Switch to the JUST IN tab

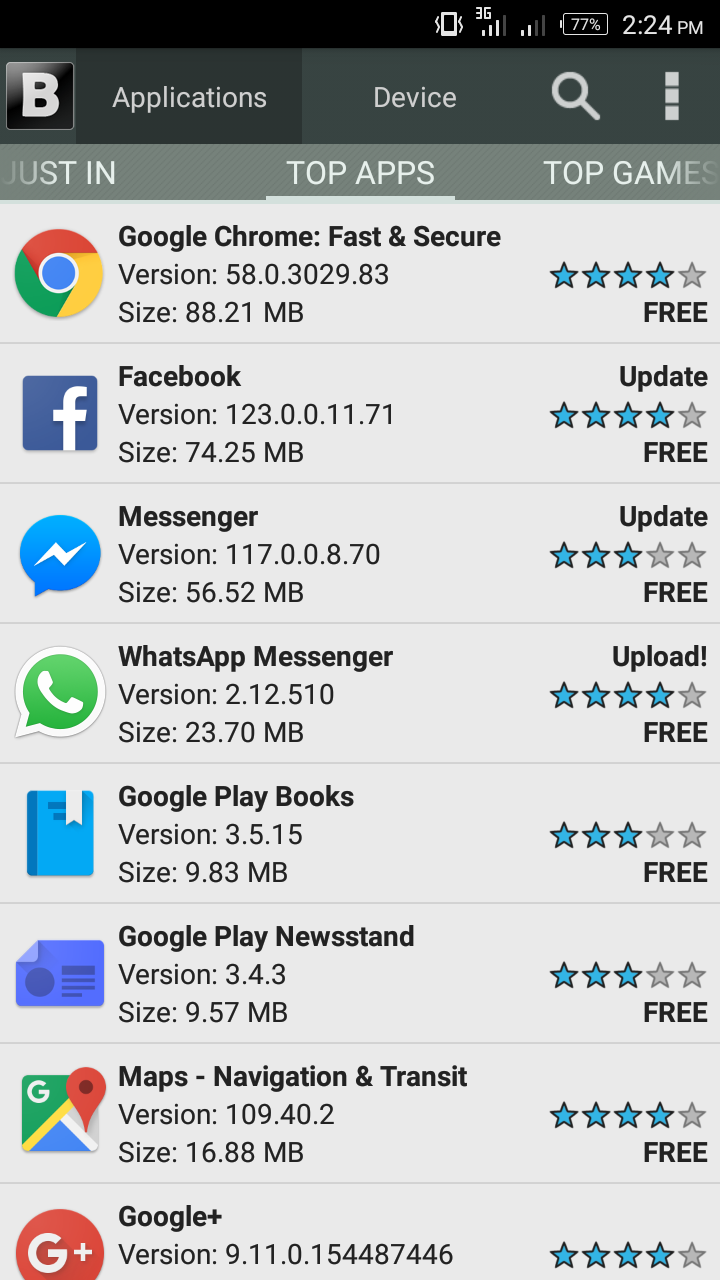[x=60, y=173]
